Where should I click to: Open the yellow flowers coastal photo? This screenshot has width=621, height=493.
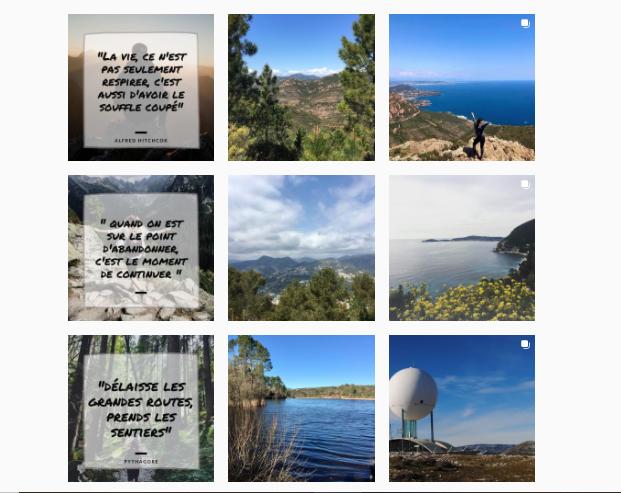pos(461,248)
